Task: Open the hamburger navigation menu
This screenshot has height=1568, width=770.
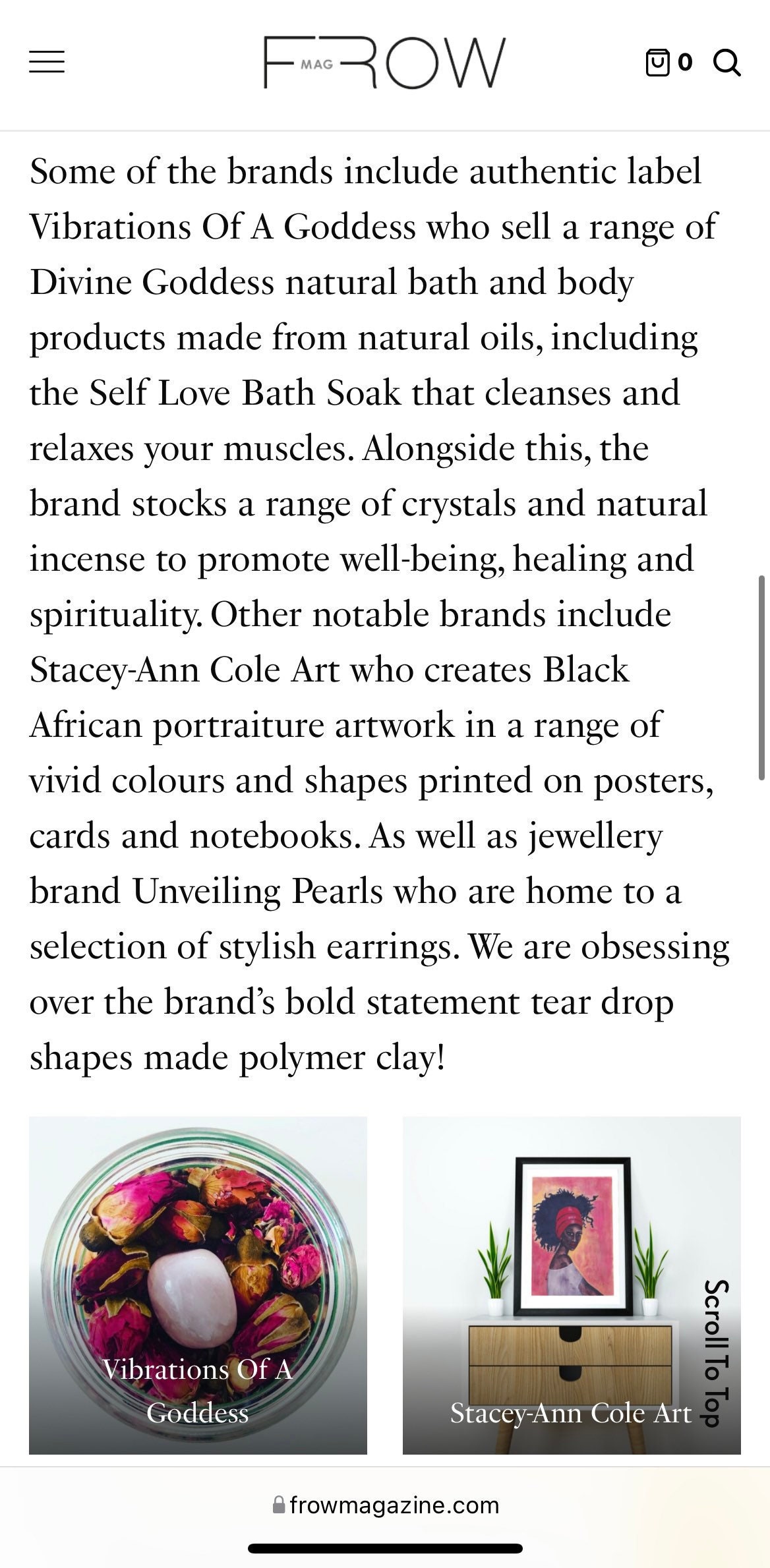Action: tap(47, 62)
